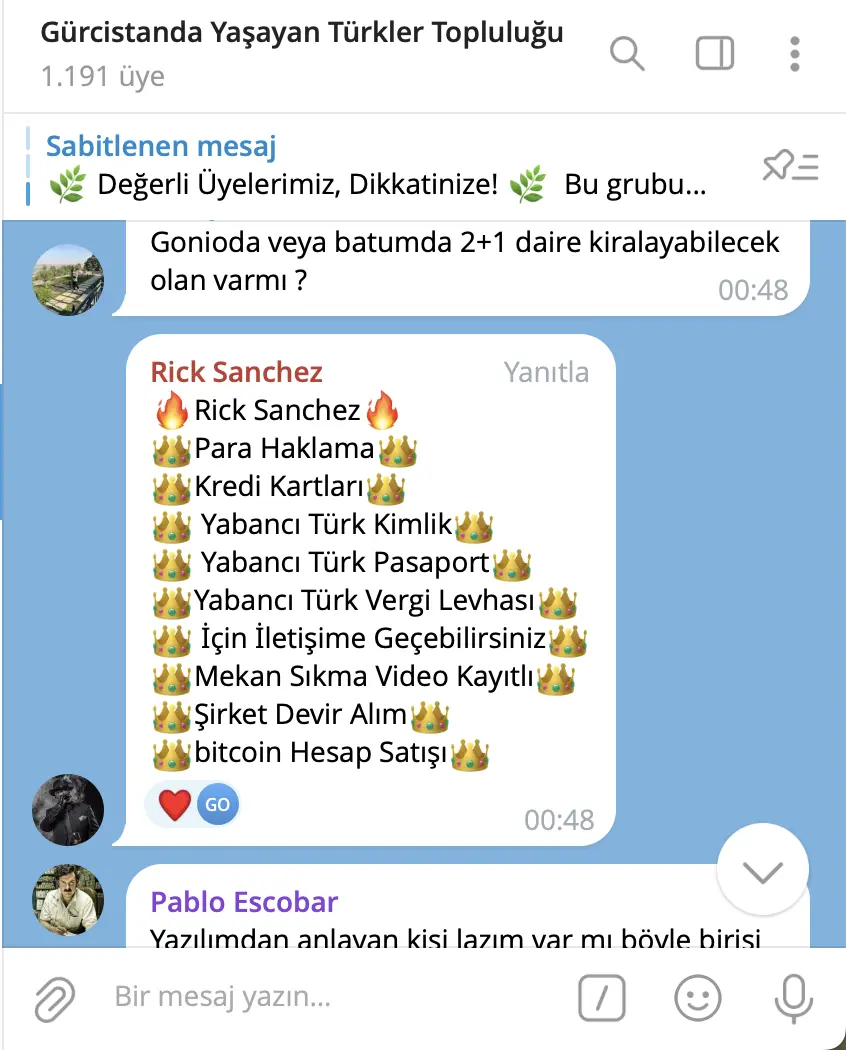Toggle the GO reaction on the message
Viewport: 846px width, 1050px height.
(x=216, y=804)
